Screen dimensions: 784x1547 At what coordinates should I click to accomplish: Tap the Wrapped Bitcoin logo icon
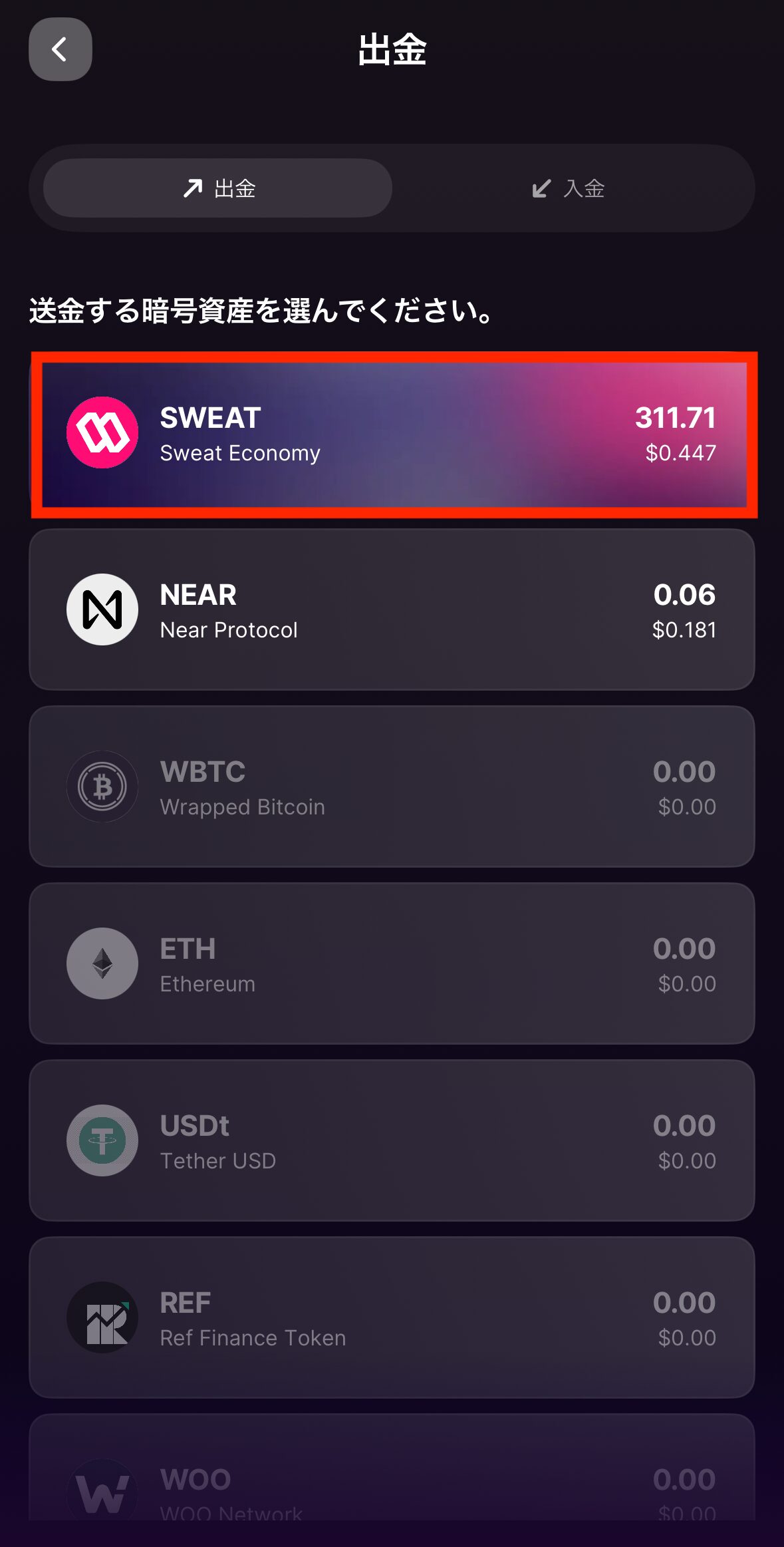point(102,786)
